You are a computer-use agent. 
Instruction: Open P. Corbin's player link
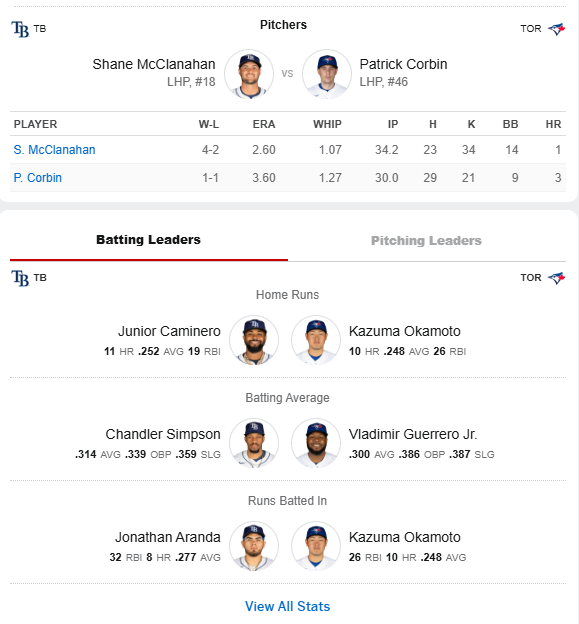[x=38, y=177]
